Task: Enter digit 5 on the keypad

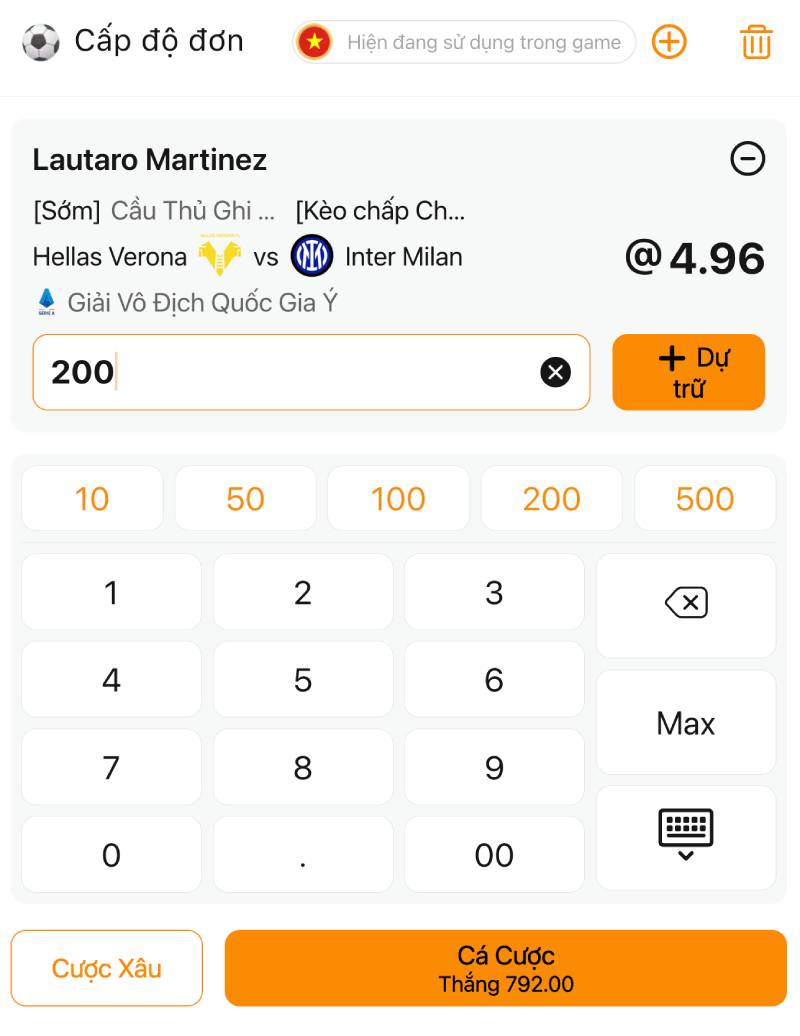Action: (x=303, y=680)
